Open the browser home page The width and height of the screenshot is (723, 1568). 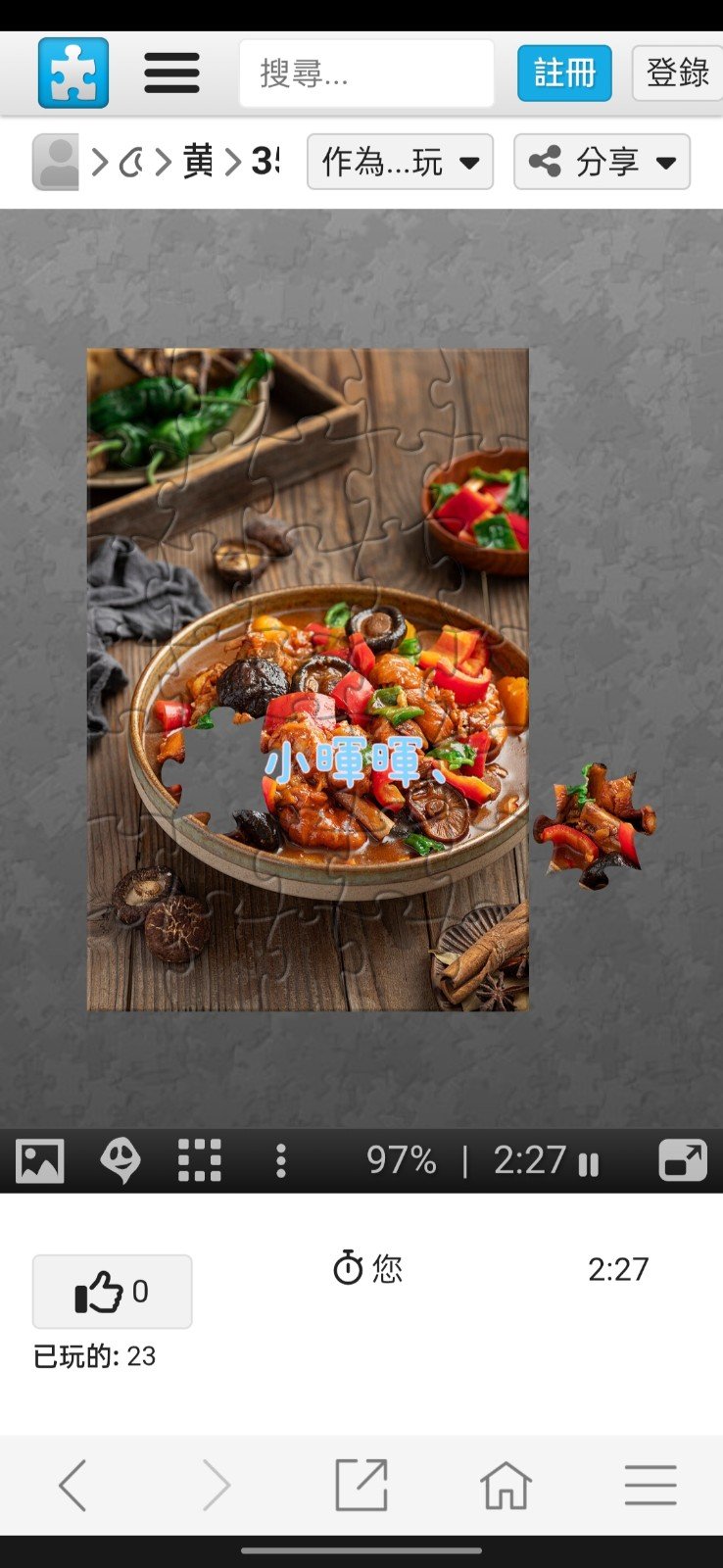[x=506, y=1486]
